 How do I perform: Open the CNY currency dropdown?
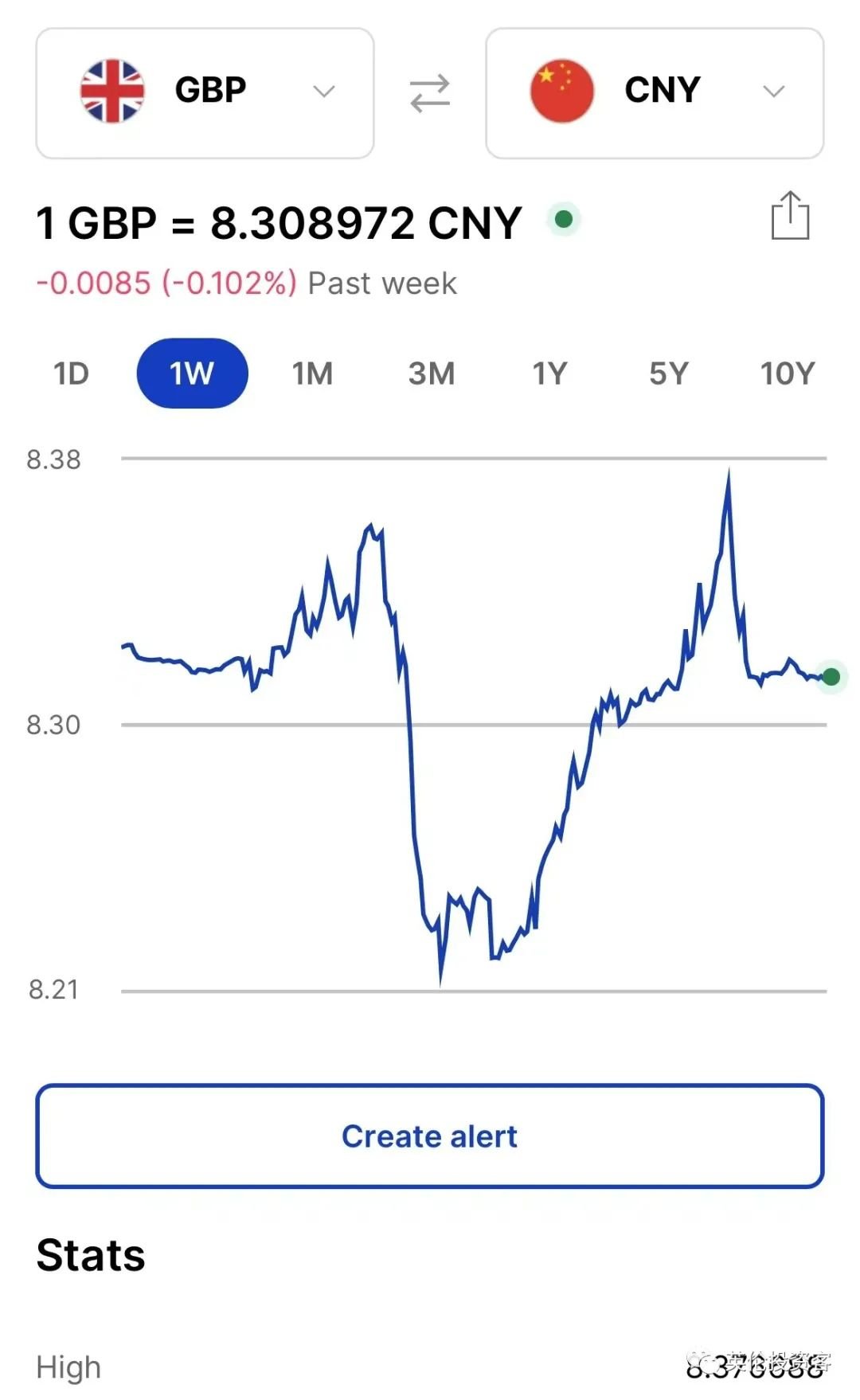(x=655, y=92)
